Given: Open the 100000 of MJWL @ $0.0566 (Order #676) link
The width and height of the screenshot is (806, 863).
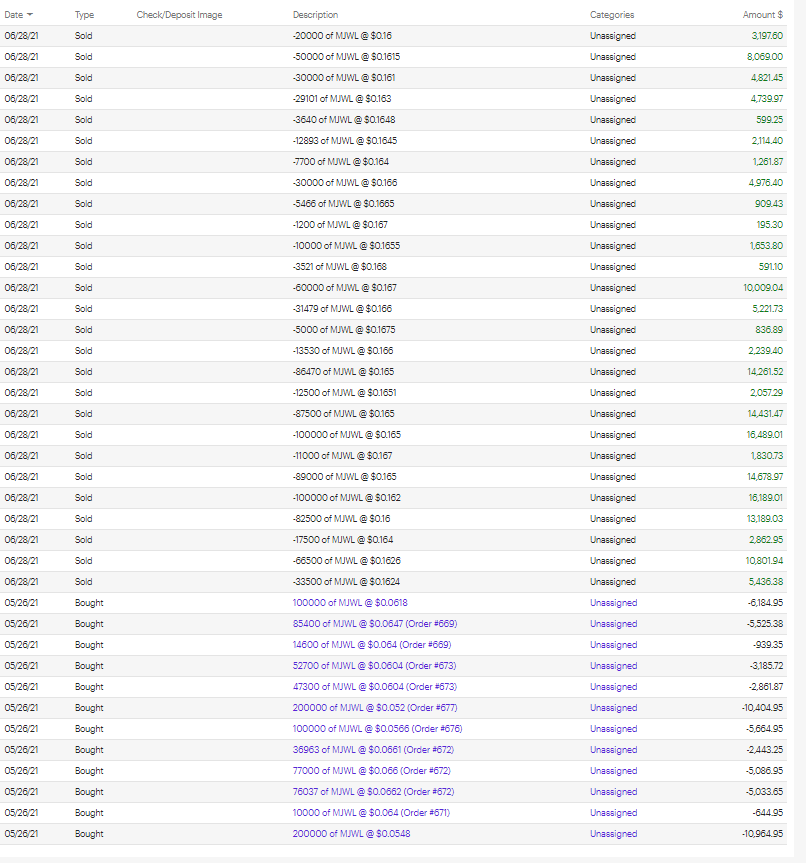Looking at the screenshot, I should point(377,729).
